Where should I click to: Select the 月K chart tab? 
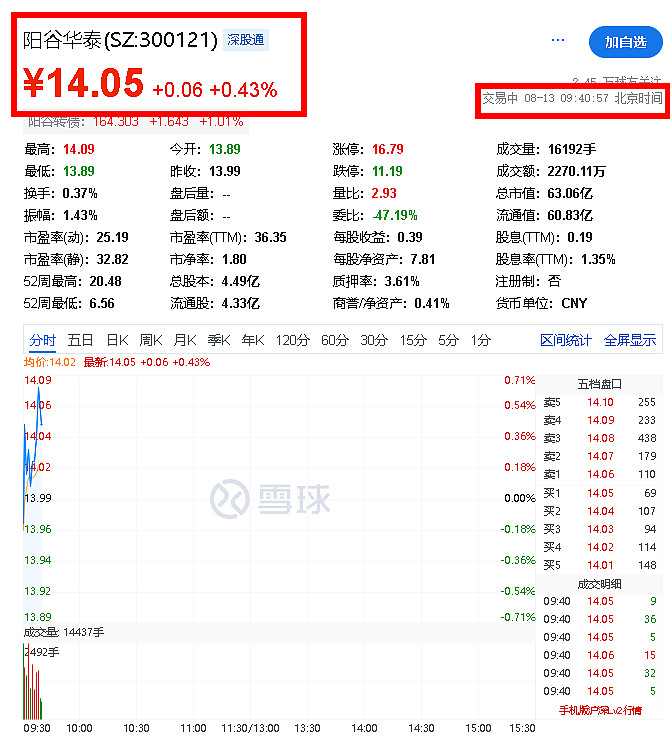coord(185,340)
